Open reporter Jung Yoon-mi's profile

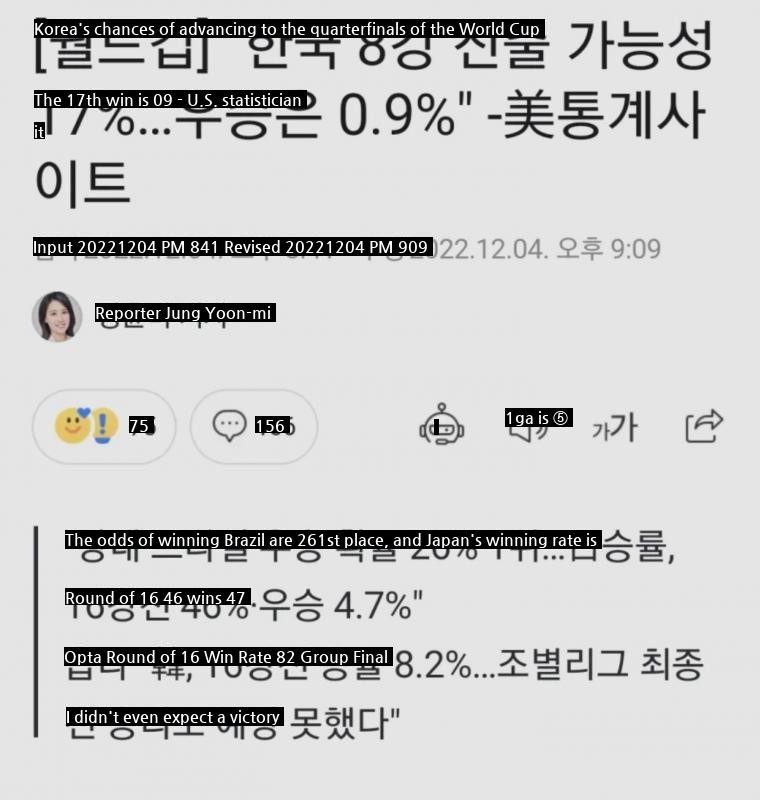coord(57,316)
